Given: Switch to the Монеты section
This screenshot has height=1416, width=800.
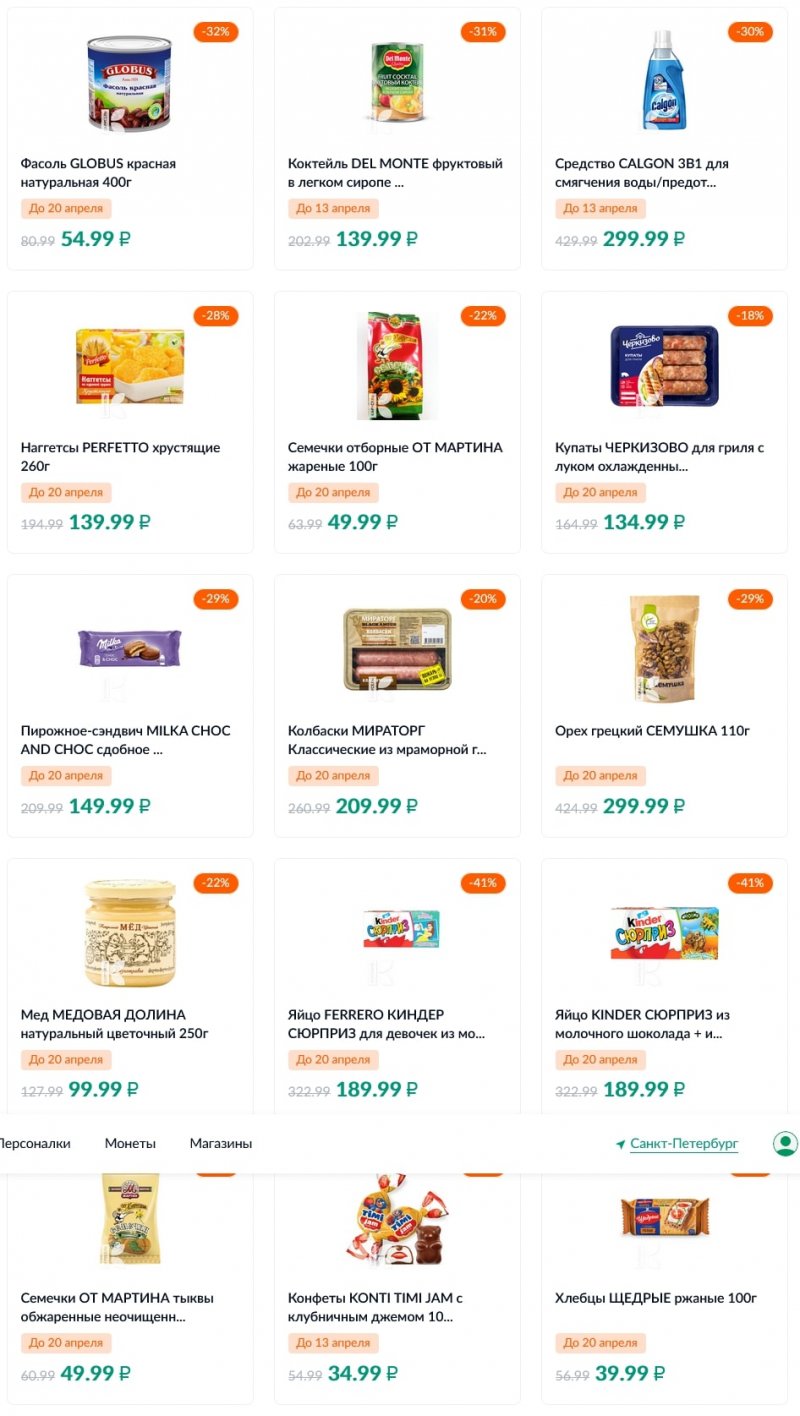Looking at the screenshot, I should (130, 1143).
